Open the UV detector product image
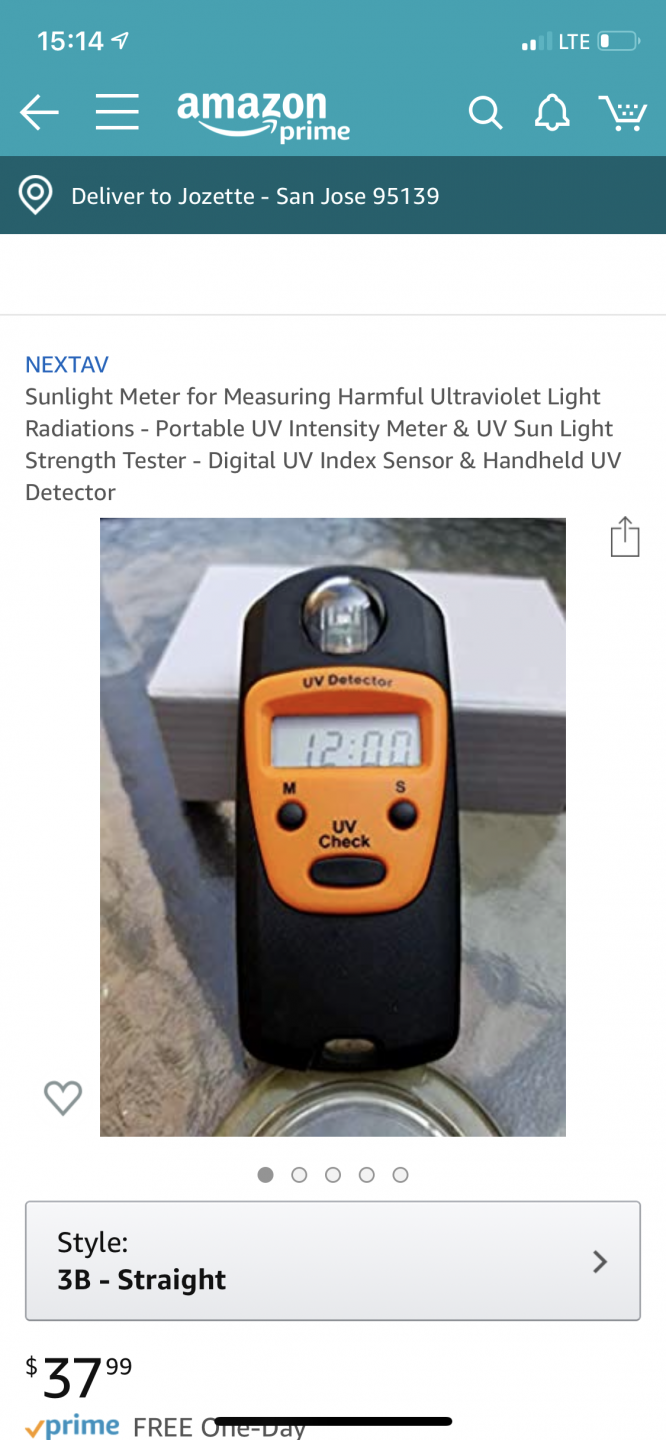 coord(333,826)
